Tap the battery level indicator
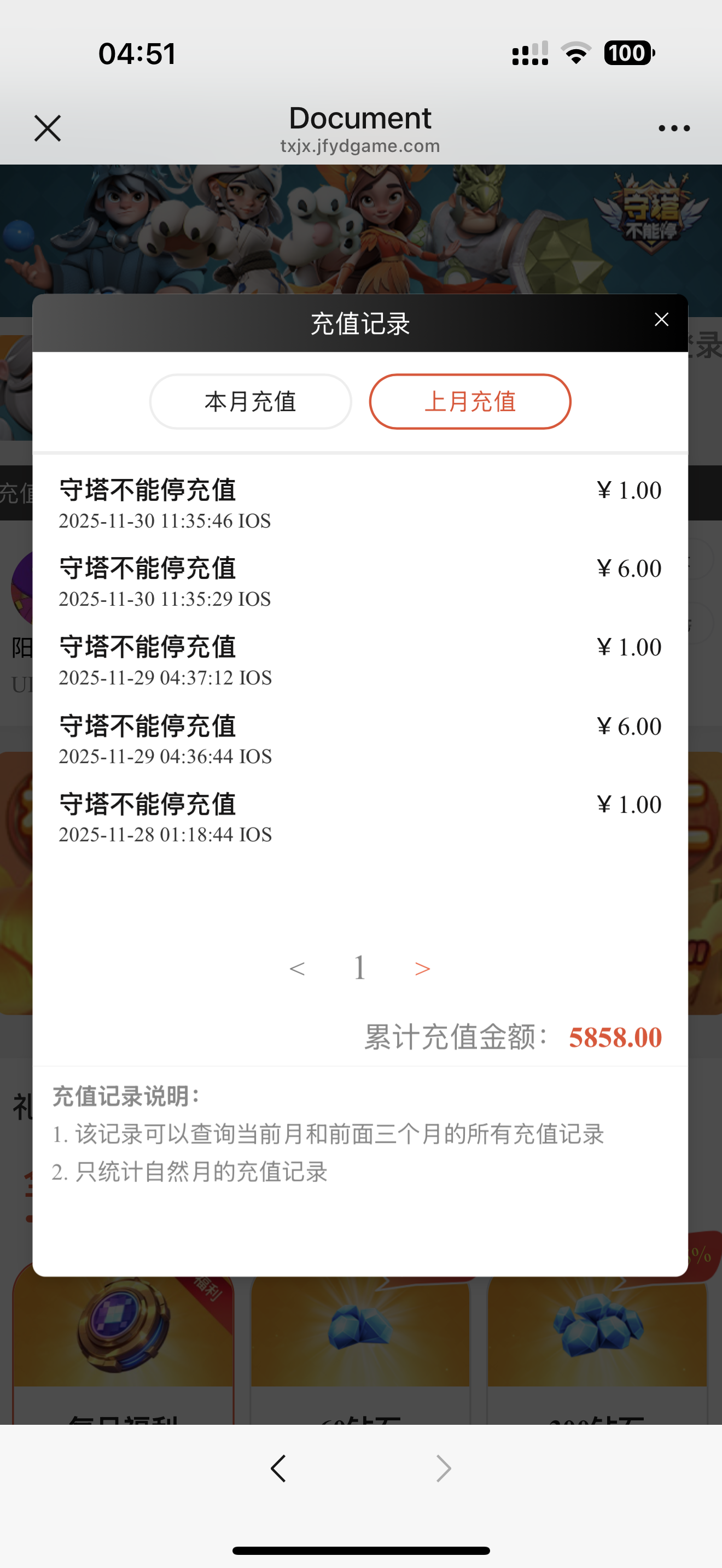 (630, 53)
